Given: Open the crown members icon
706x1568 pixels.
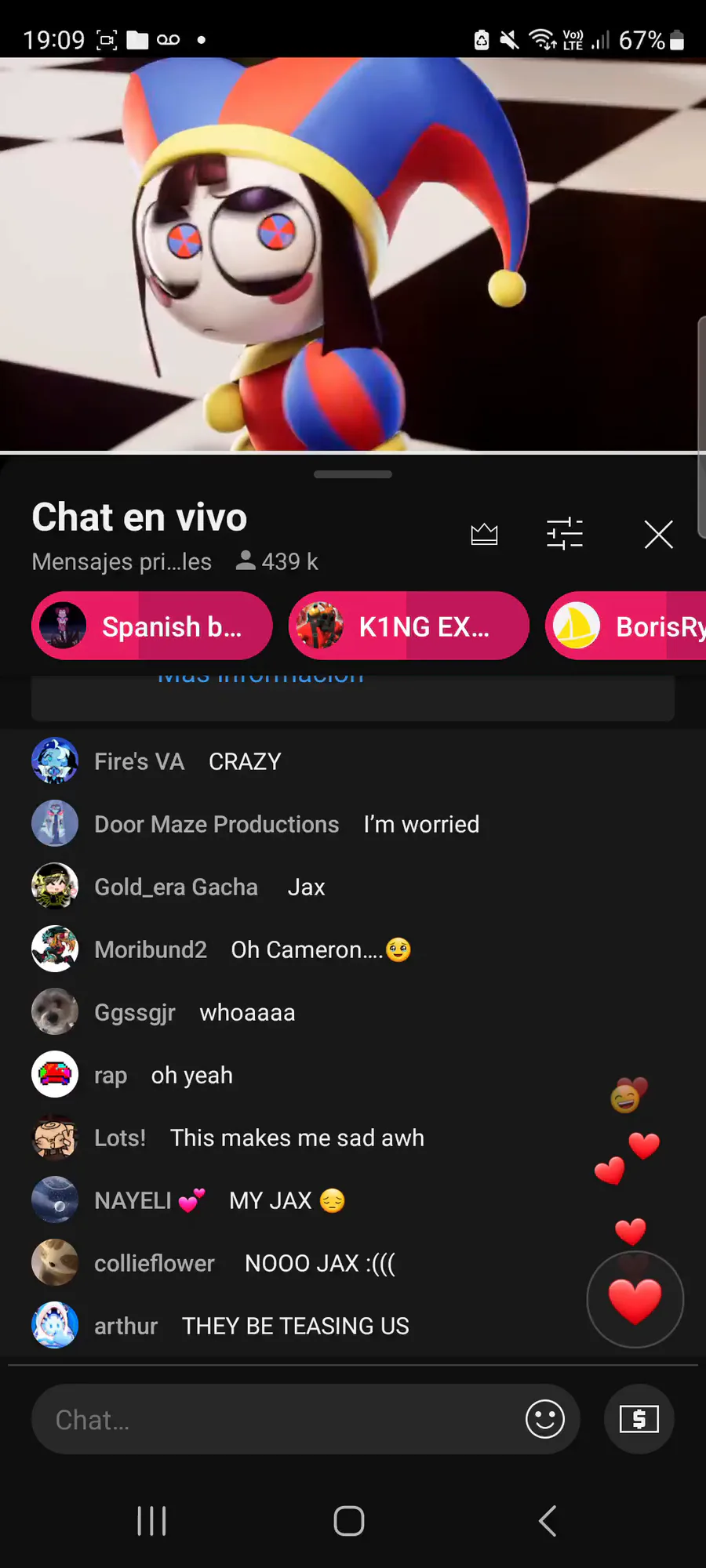Looking at the screenshot, I should [x=484, y=534].
